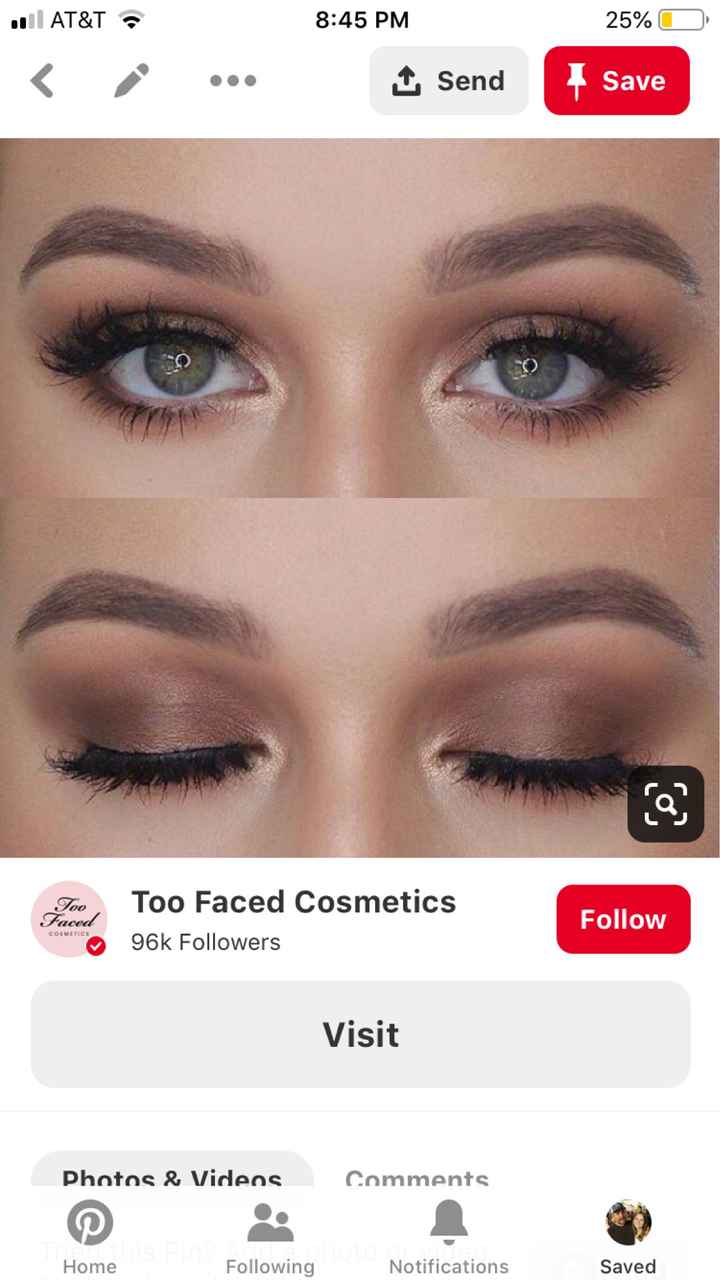Visit the pin's linked website
The height and width of the screenshot is (1280, 720).
click(x=360, y=1034)
